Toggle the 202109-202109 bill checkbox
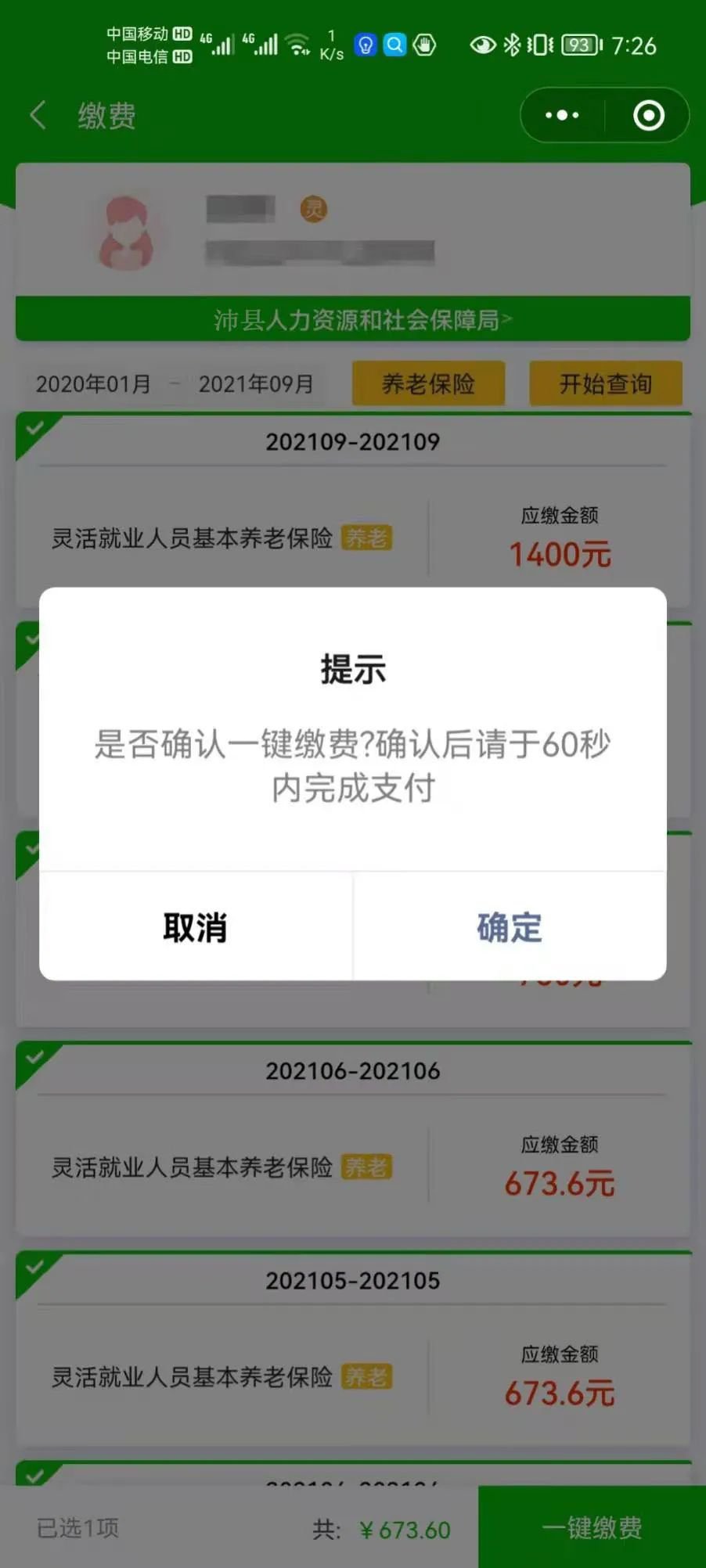The height and width of the screenshot is (1568, 706). coord(33,429)
